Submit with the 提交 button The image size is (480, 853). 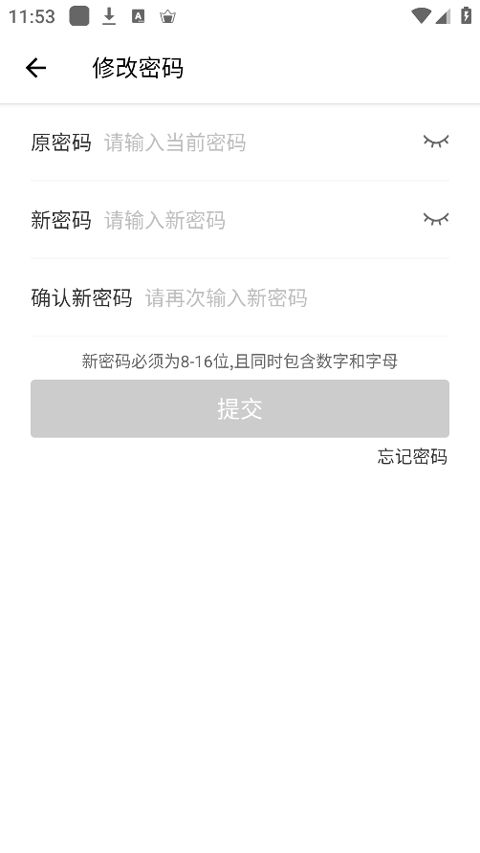tap(240, 409)
